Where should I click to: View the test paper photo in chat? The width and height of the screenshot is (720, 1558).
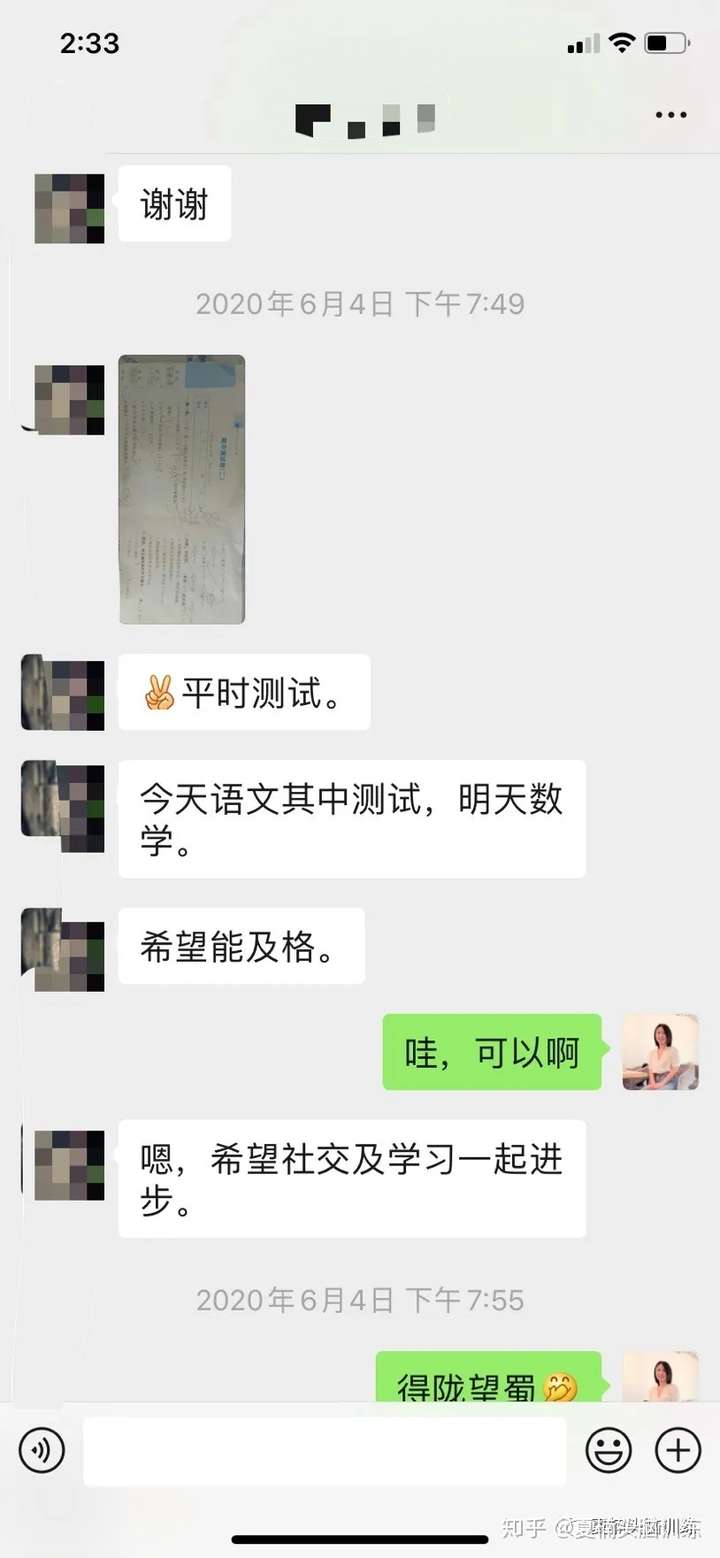(181, 489)
